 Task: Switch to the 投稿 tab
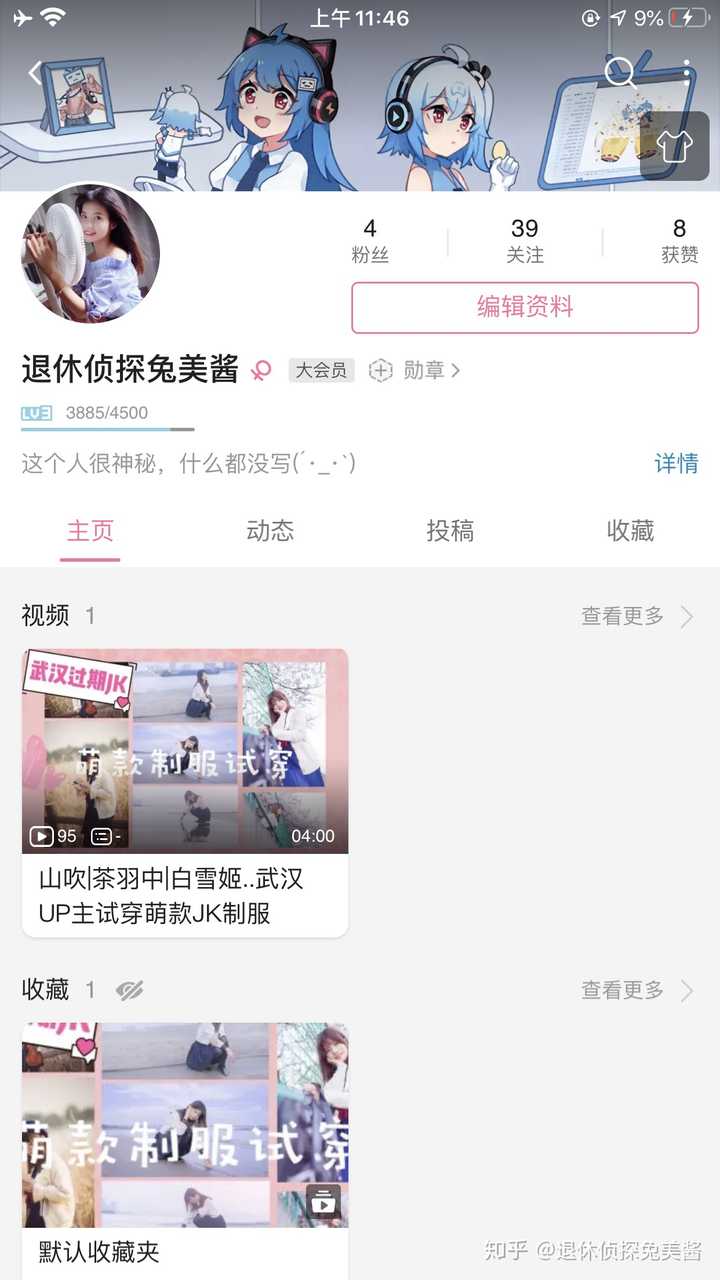451,531
